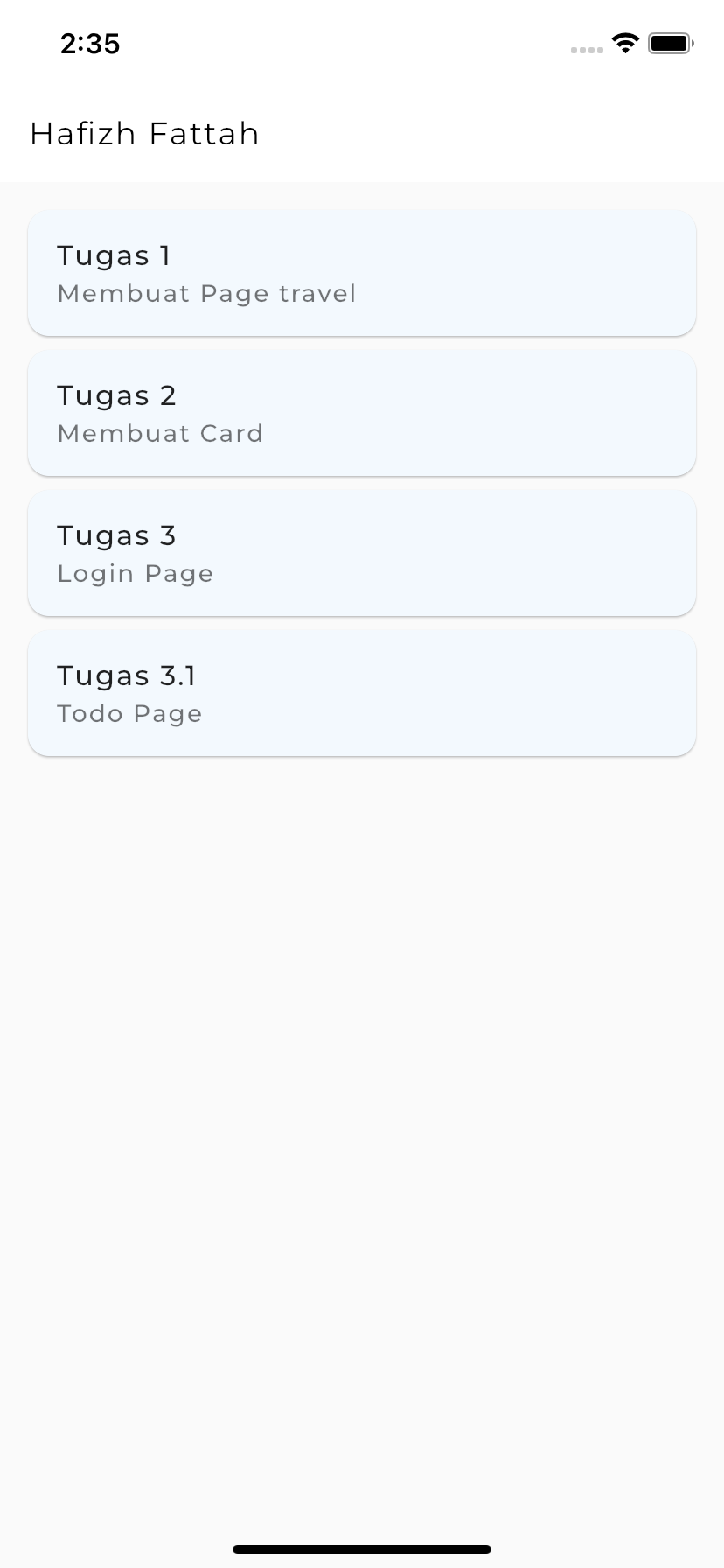This screenshot has height=1568, width=724.
Task: Tap the app header area
Action: tap(362, 133)
